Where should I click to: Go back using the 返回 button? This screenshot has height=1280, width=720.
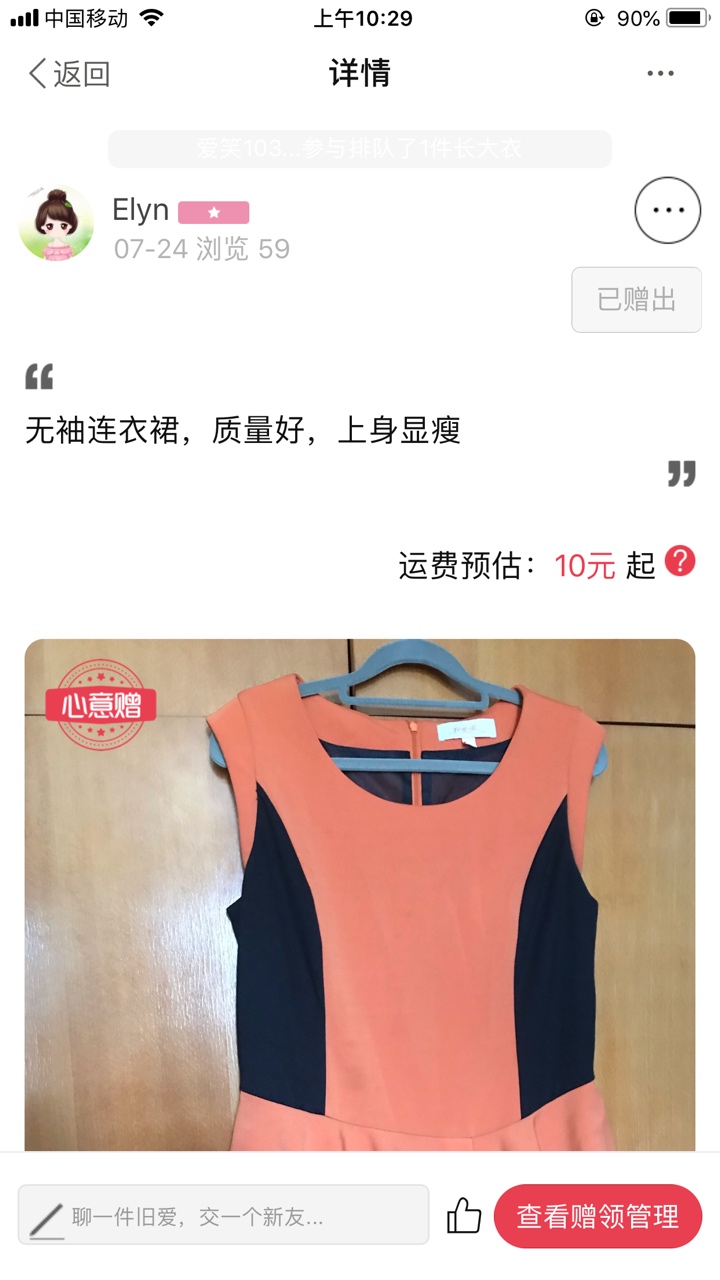click(x=68, y=74)
